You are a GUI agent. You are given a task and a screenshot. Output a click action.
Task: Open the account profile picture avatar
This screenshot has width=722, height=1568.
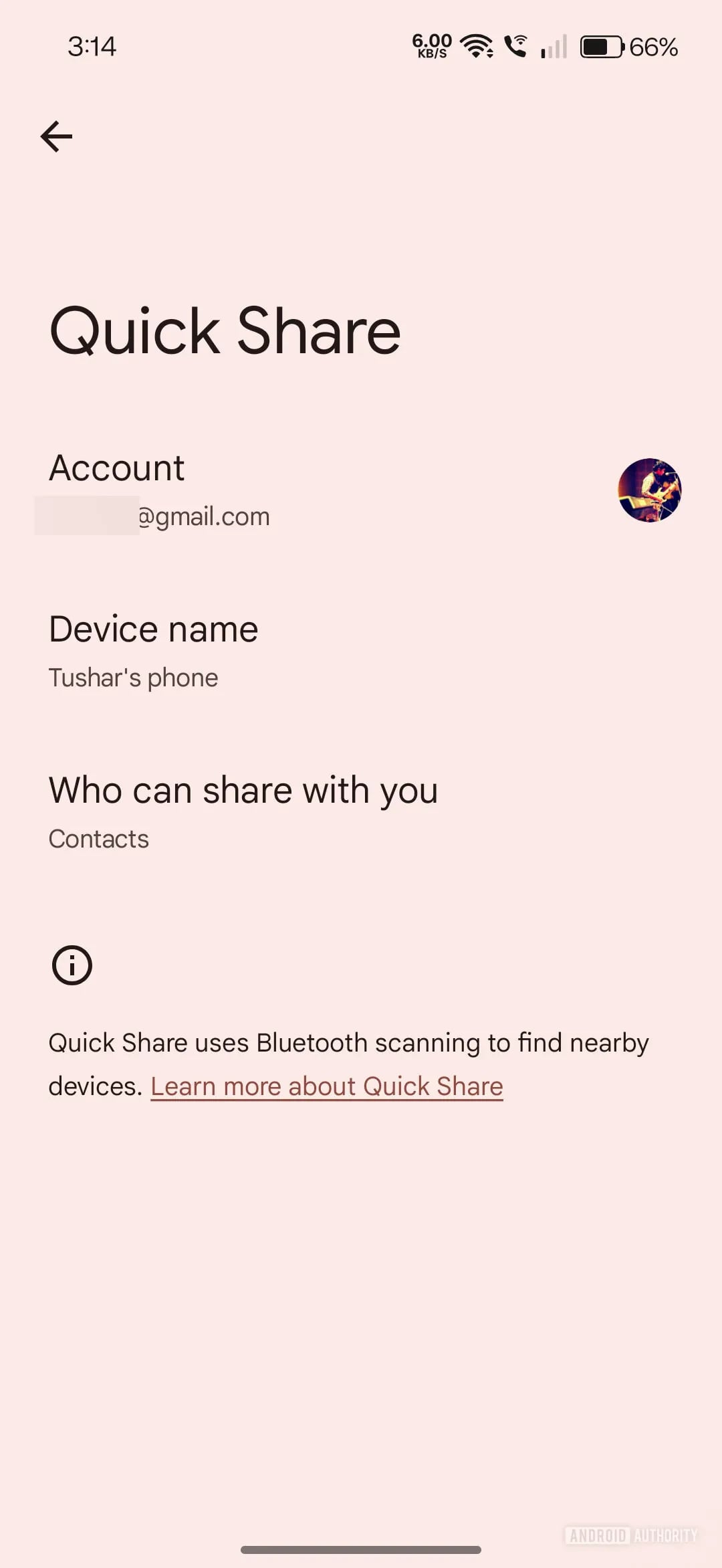pyautogui.click(x=649, y=490)
